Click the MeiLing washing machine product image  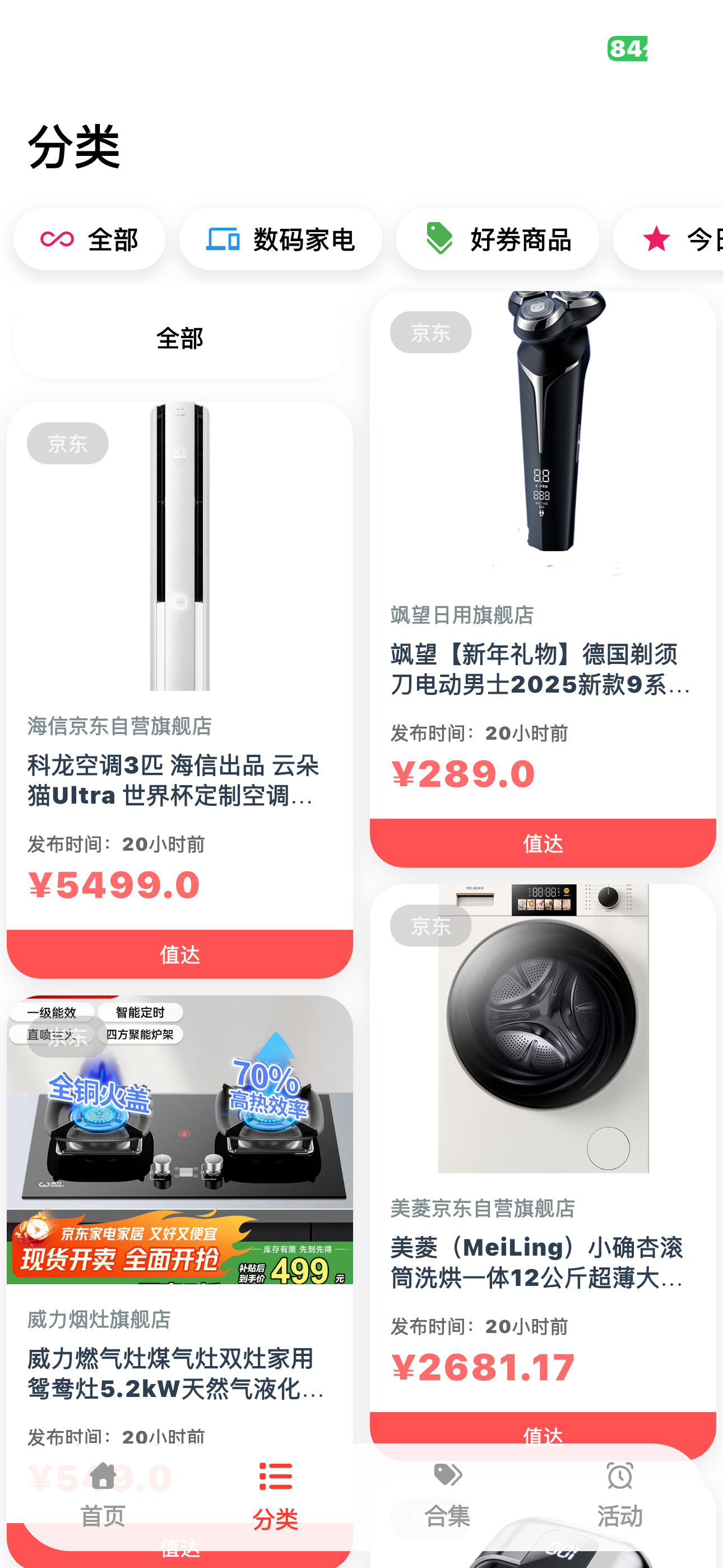point(543,1027)
